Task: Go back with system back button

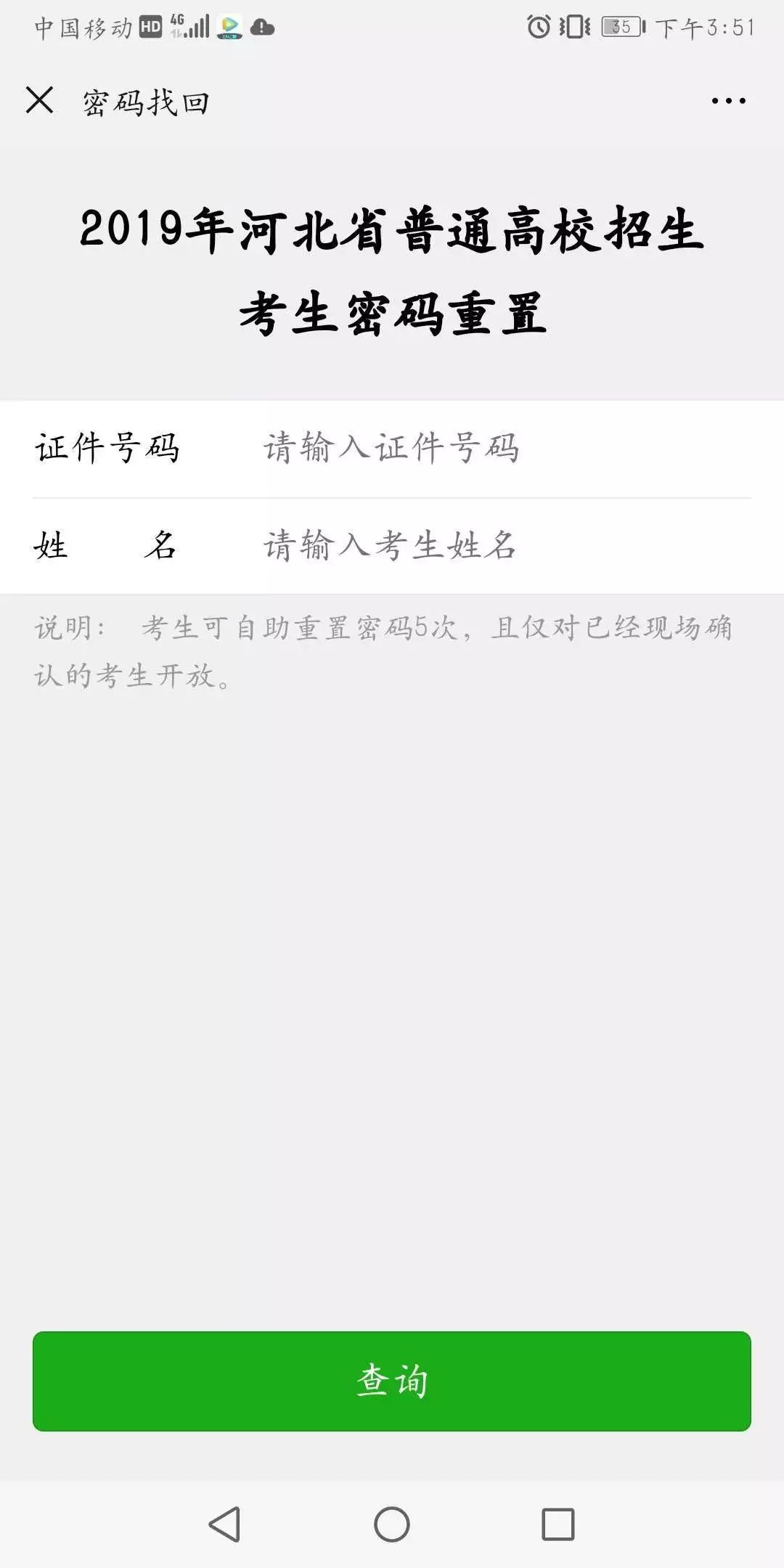Action: click(x=224, y=1523)
